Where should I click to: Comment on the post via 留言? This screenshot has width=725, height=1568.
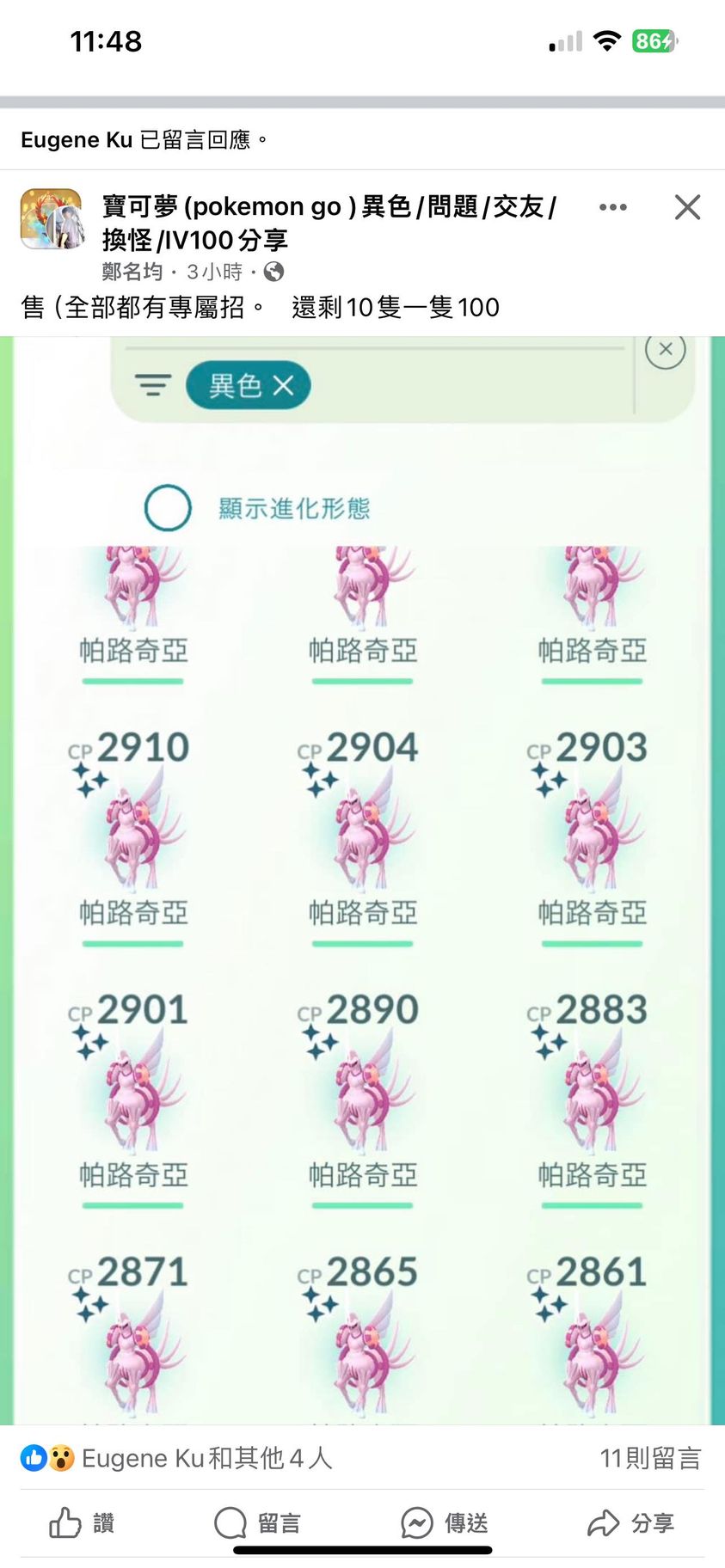click(x=258, y=1522)
